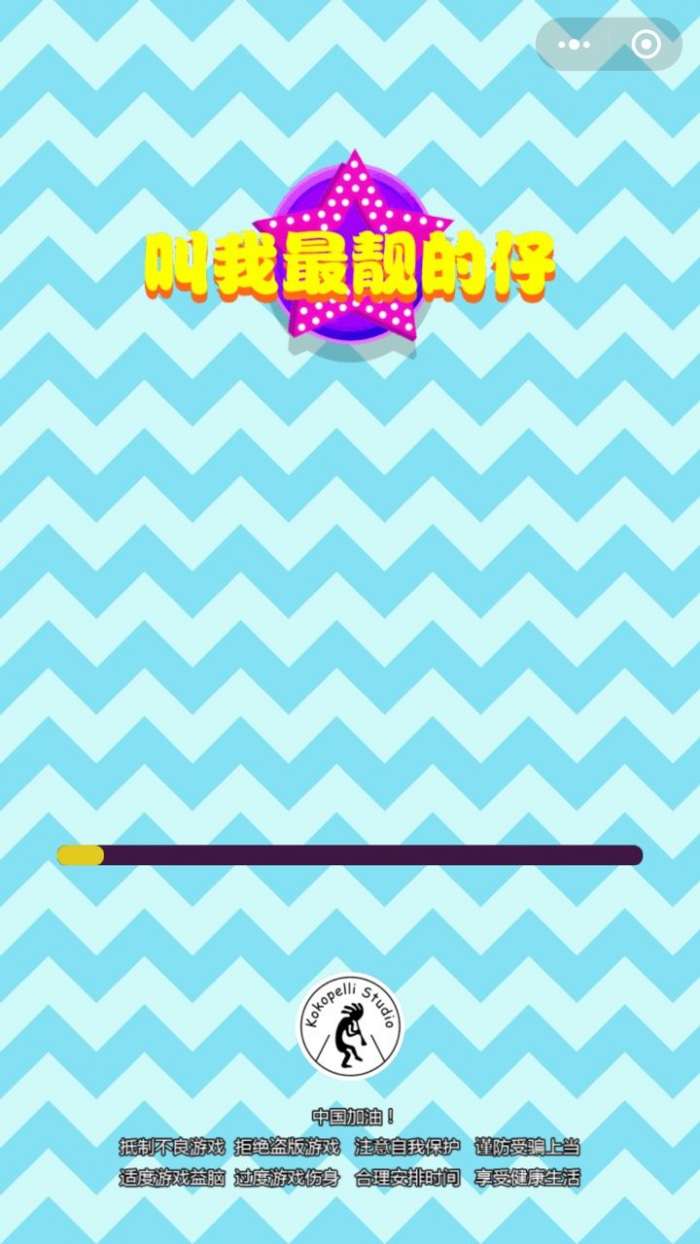700x1244 pixels.
Task: Close the mini program via circle button
Action: [646, 45]
